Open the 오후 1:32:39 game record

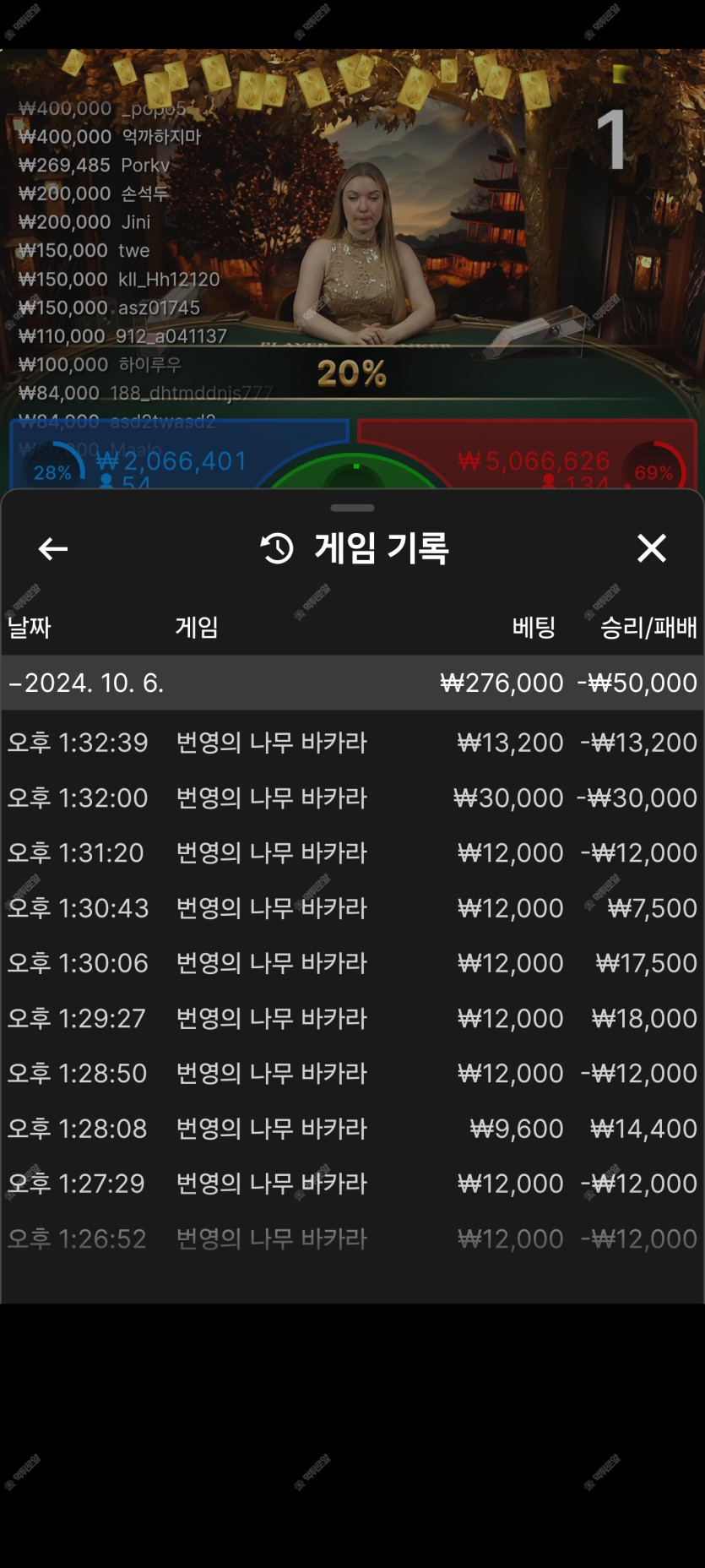(352, 743)
